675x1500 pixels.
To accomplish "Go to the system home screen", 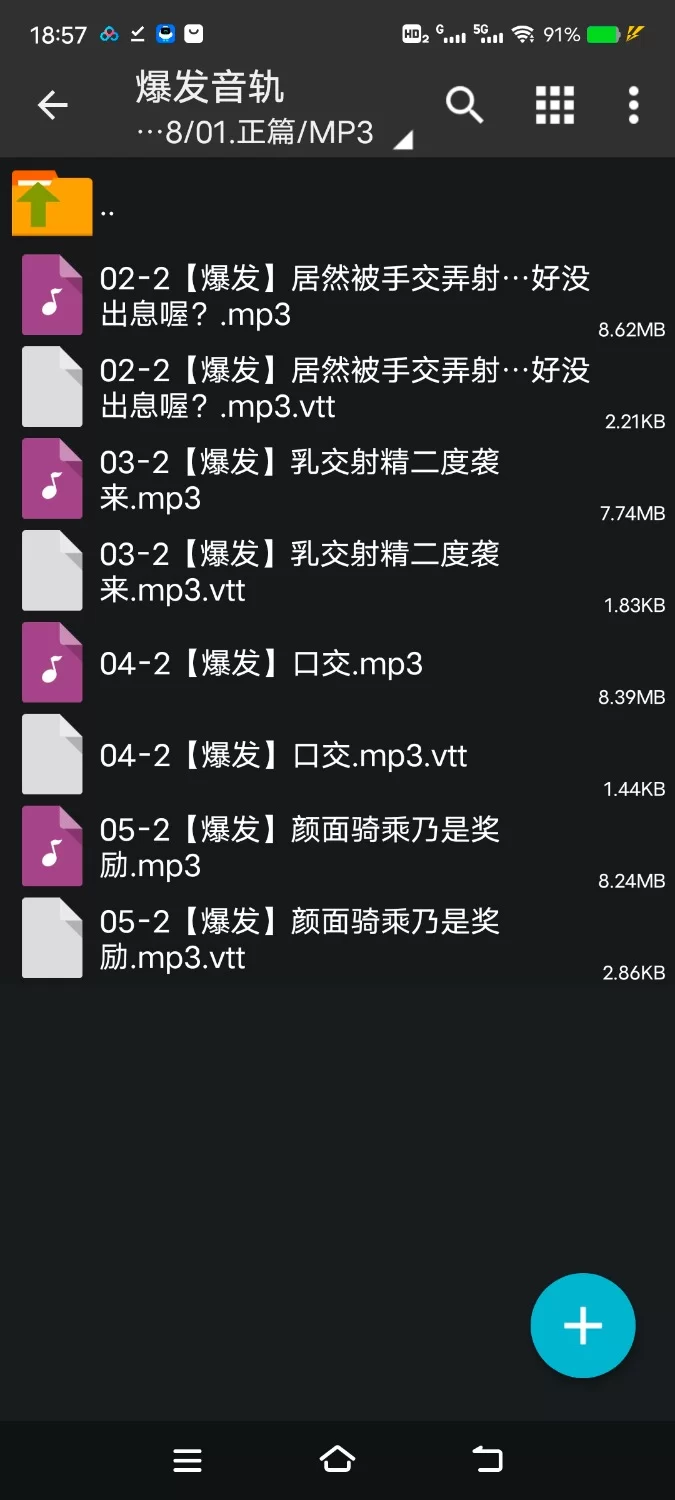I will tap(337, 1460).
